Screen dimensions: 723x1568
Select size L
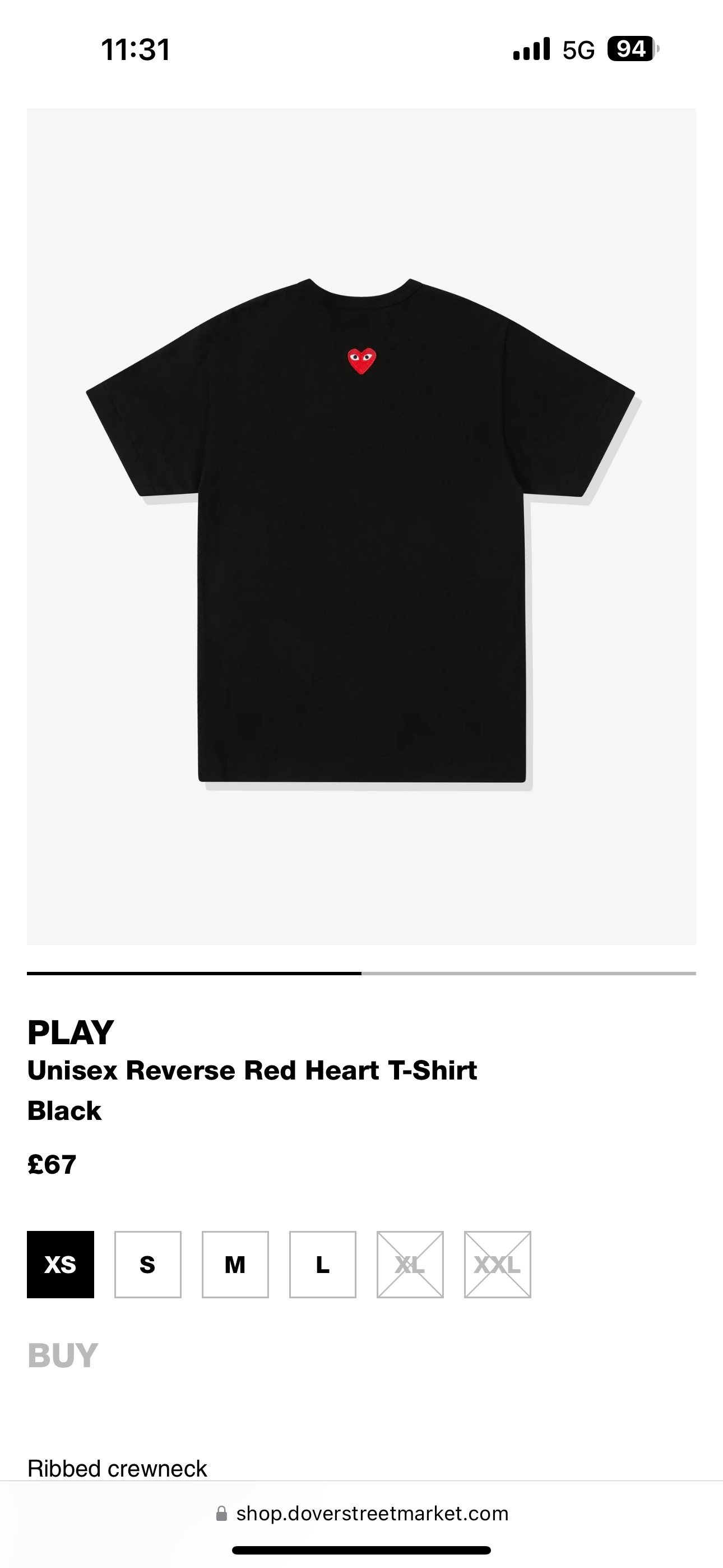(323, 1264)
